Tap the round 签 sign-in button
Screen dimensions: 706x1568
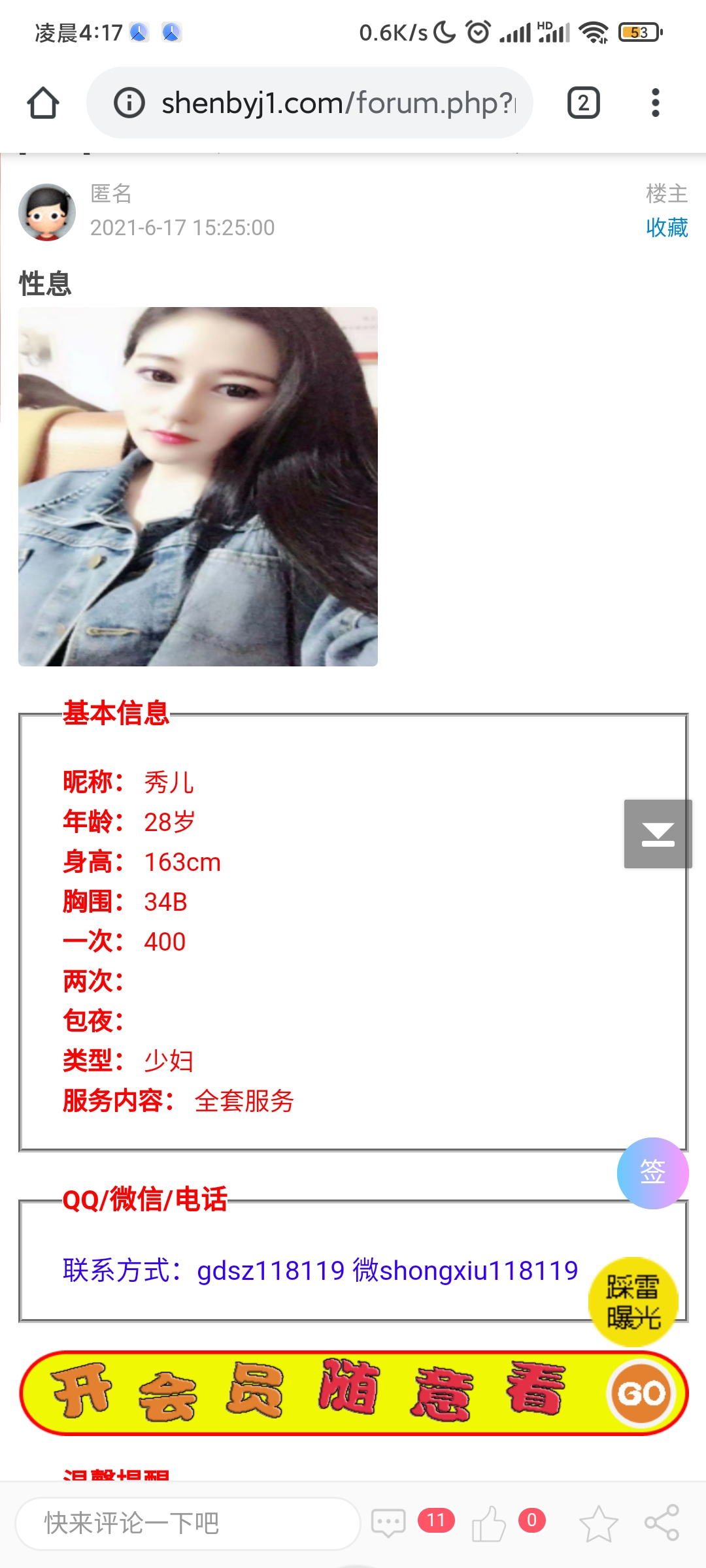[652, 1173]
